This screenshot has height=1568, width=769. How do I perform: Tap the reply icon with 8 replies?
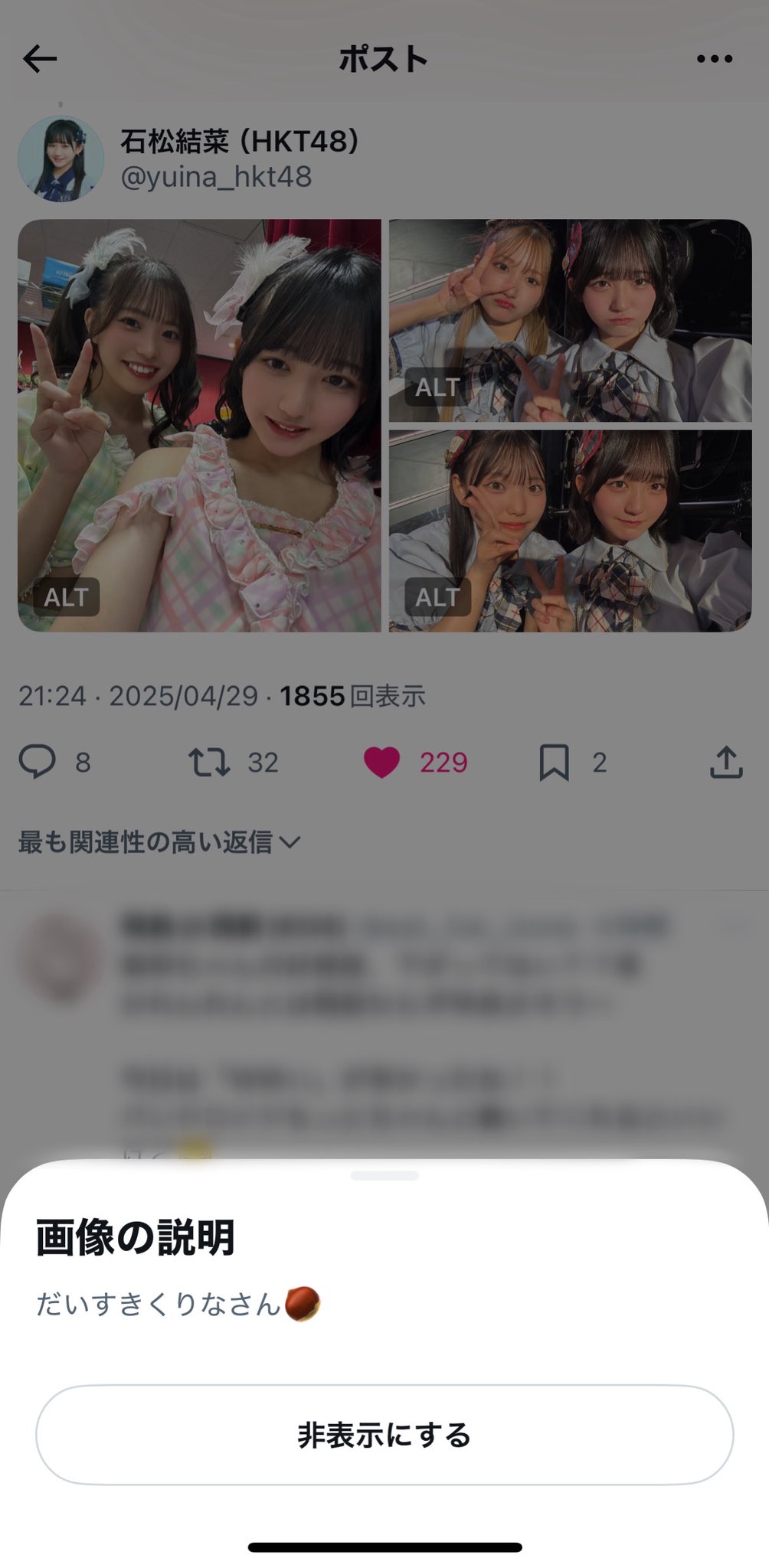point(37,762)
